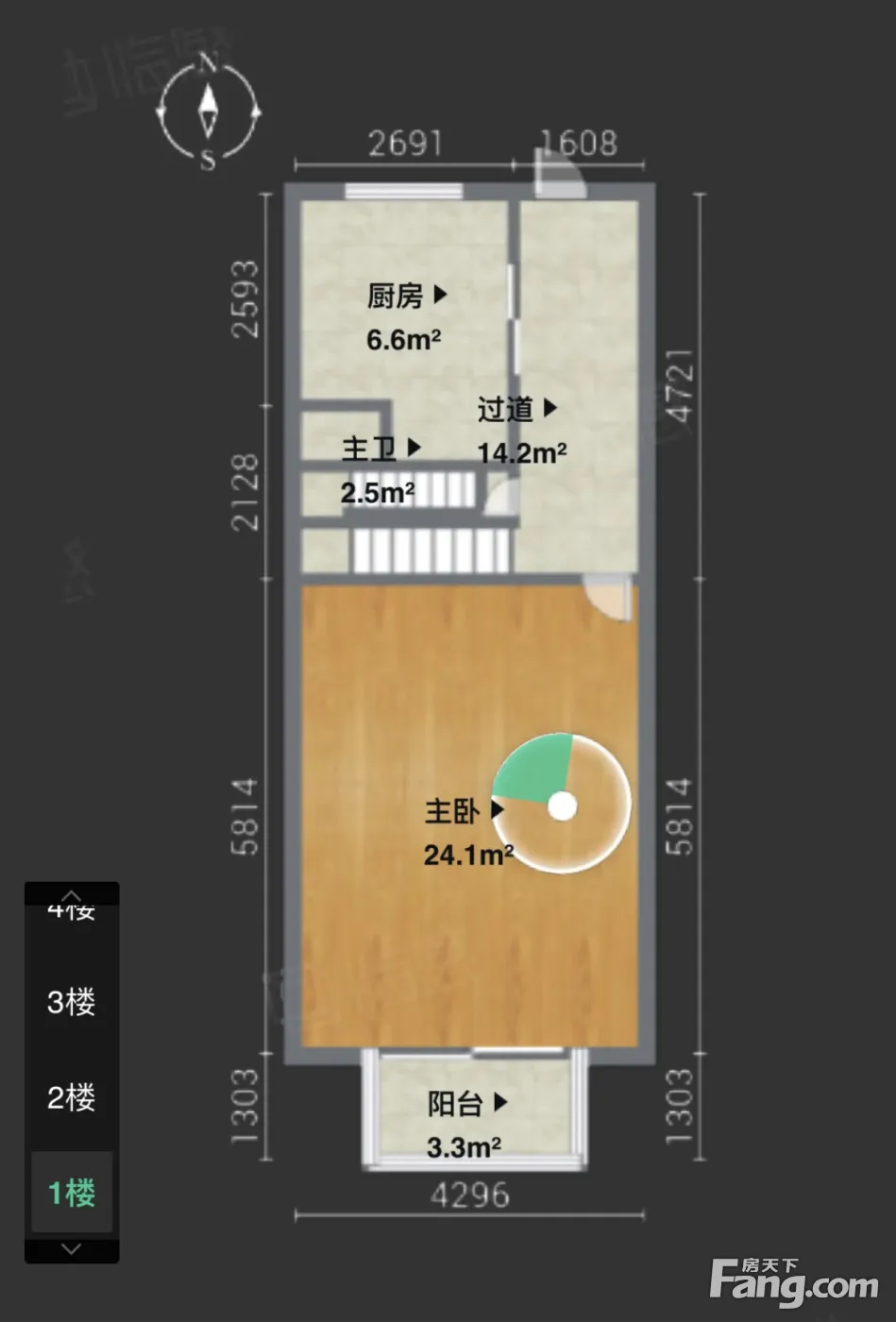The width and height of the screenshot is (896, 1322).
Task: Jump to the 厨房 room view
Action: 406,297
